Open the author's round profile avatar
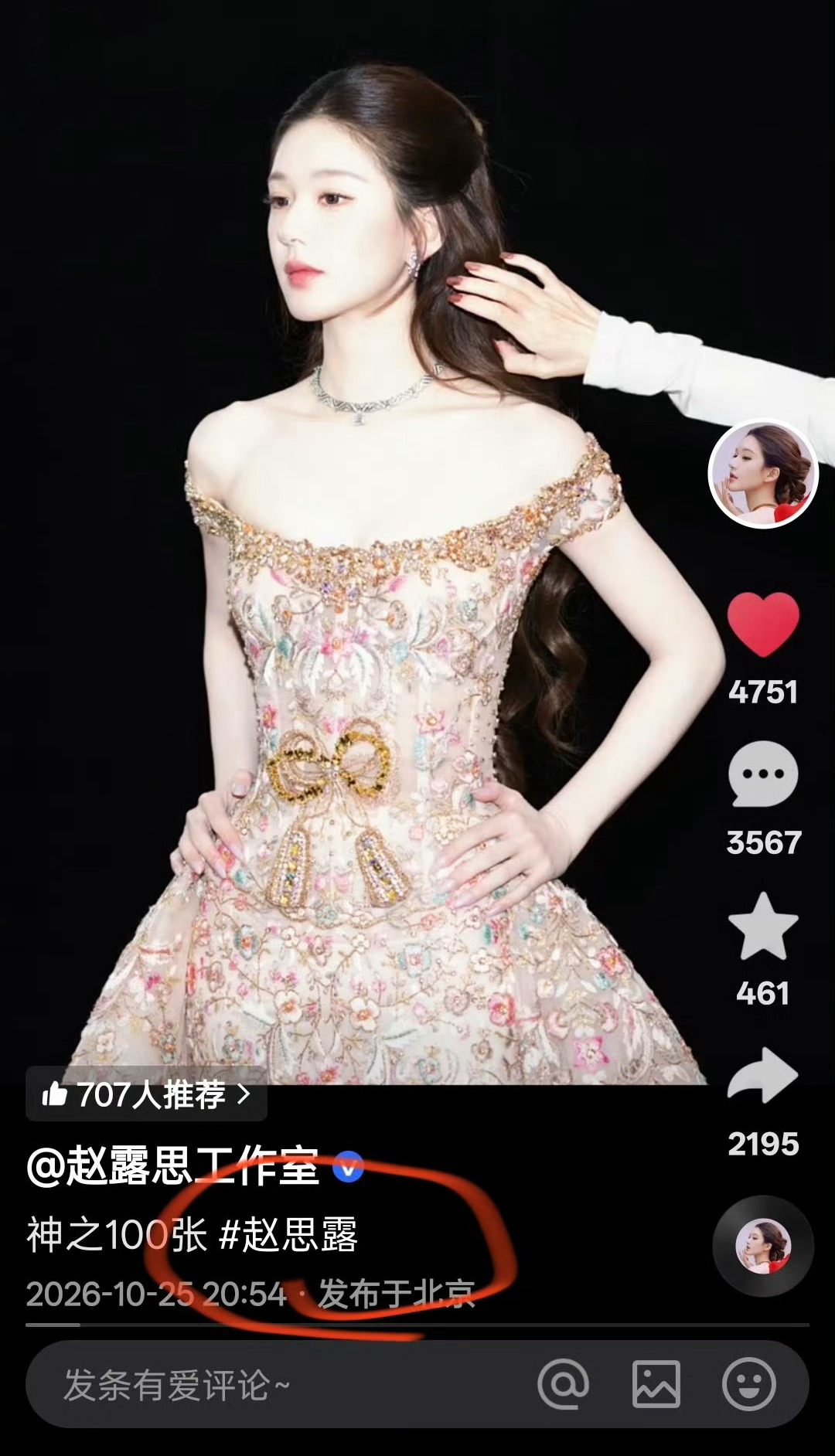Screen dimensions: 835x1456 [x=763, y=475]
